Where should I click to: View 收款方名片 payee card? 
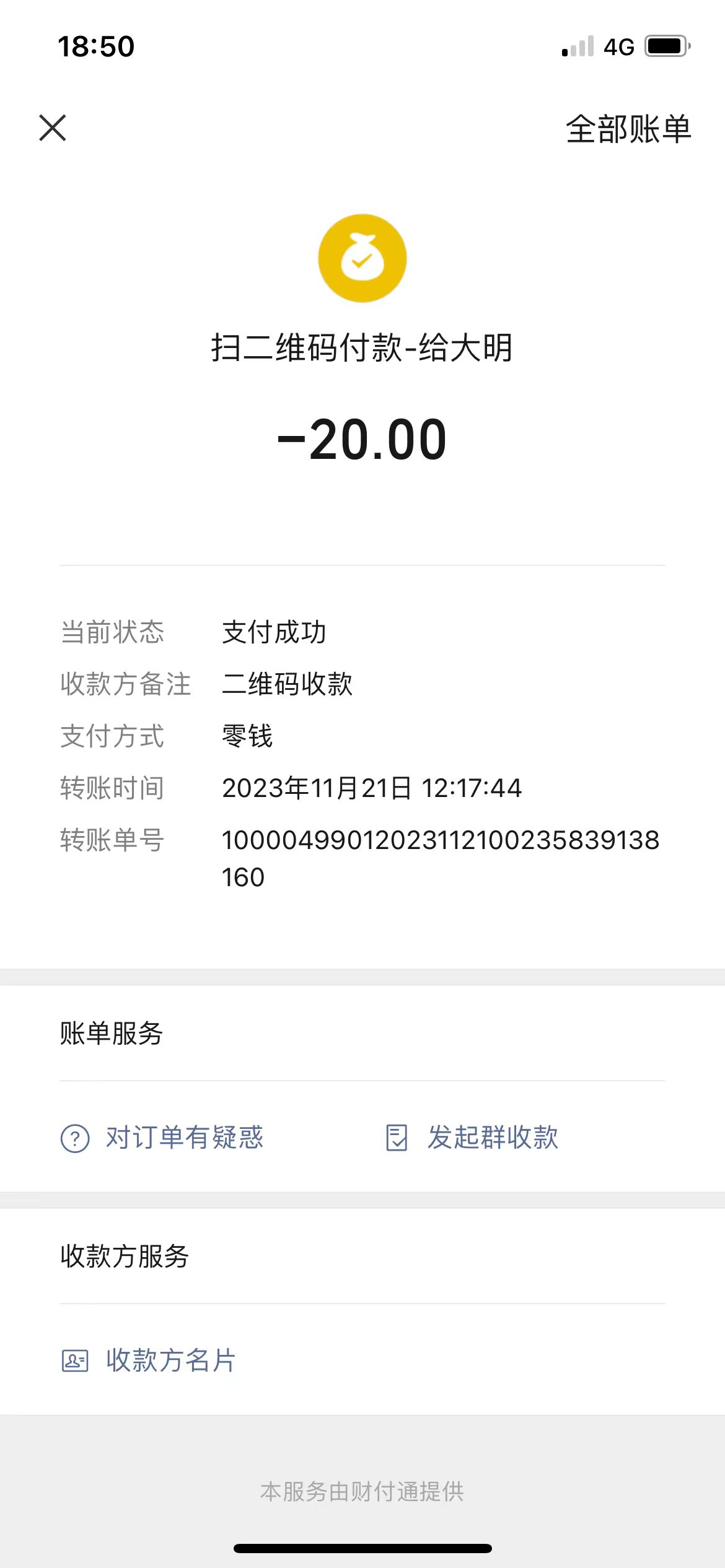coord(149,1361)
